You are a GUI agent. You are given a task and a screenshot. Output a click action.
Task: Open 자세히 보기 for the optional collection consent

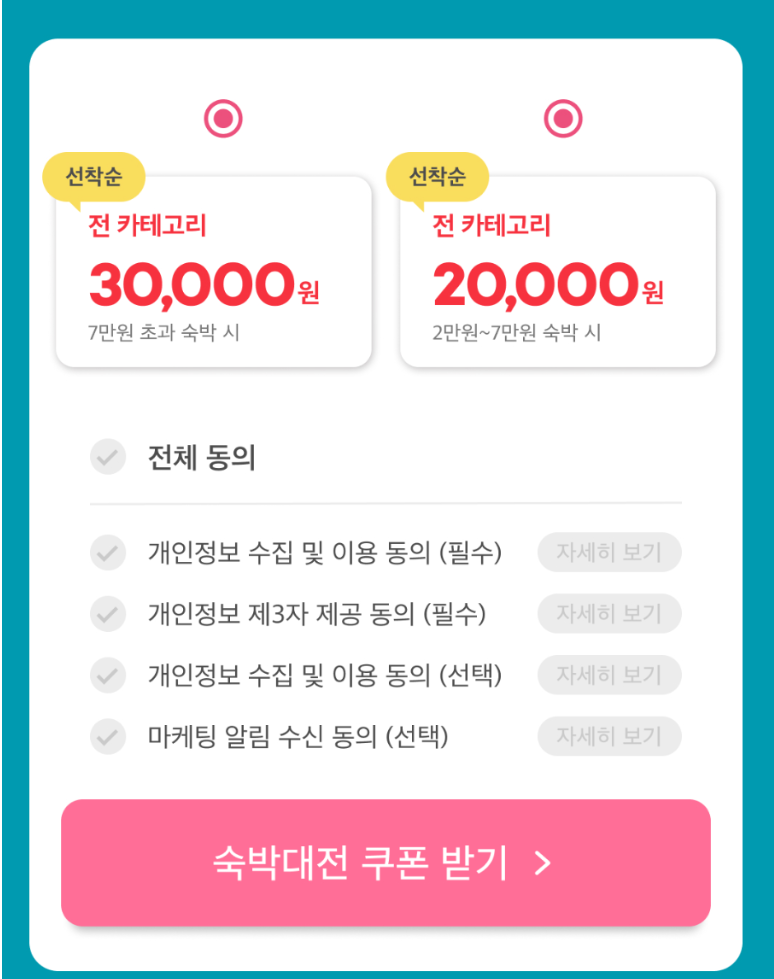(x=609, y=675)
